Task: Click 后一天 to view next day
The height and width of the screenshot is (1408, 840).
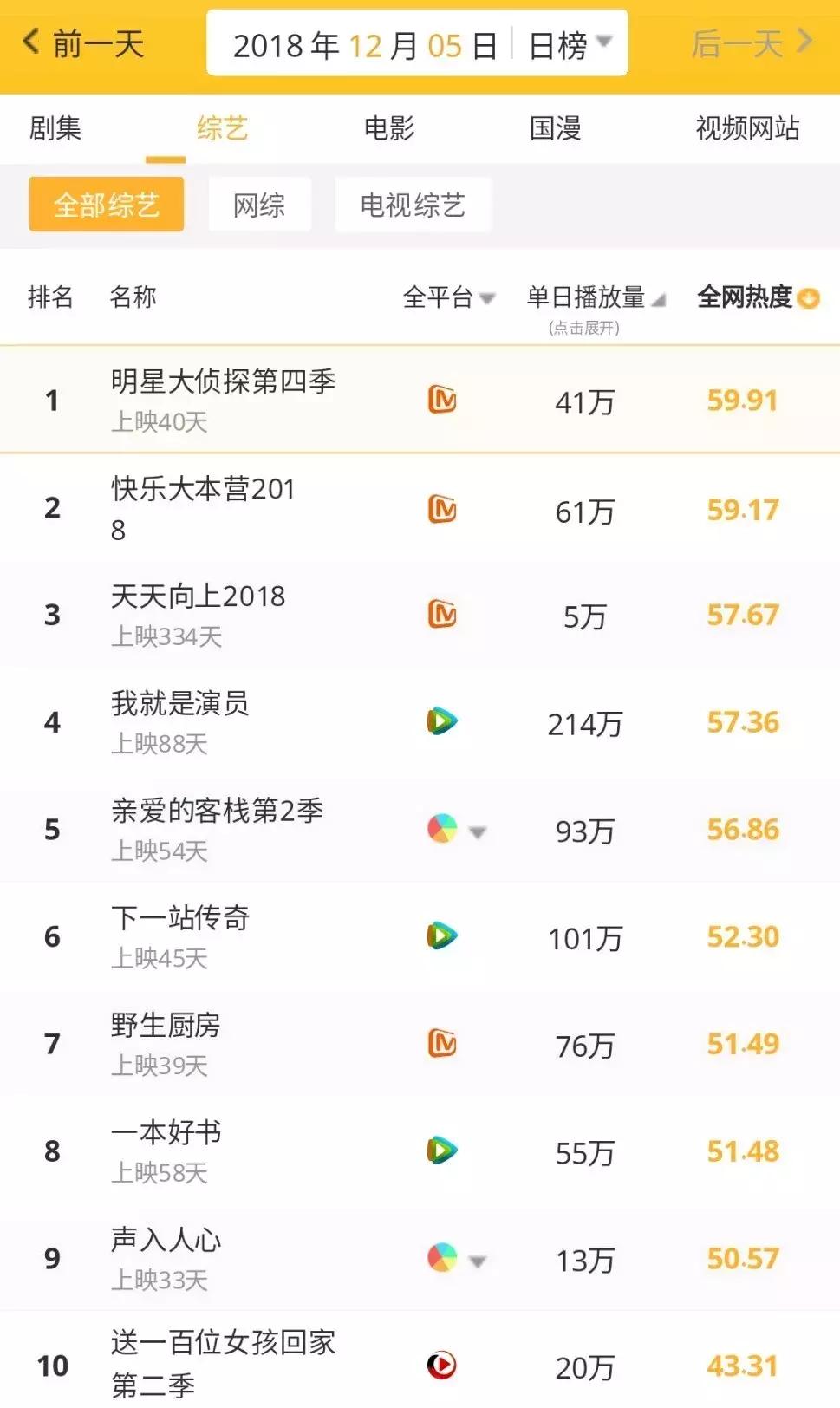Action: point(746,43)
